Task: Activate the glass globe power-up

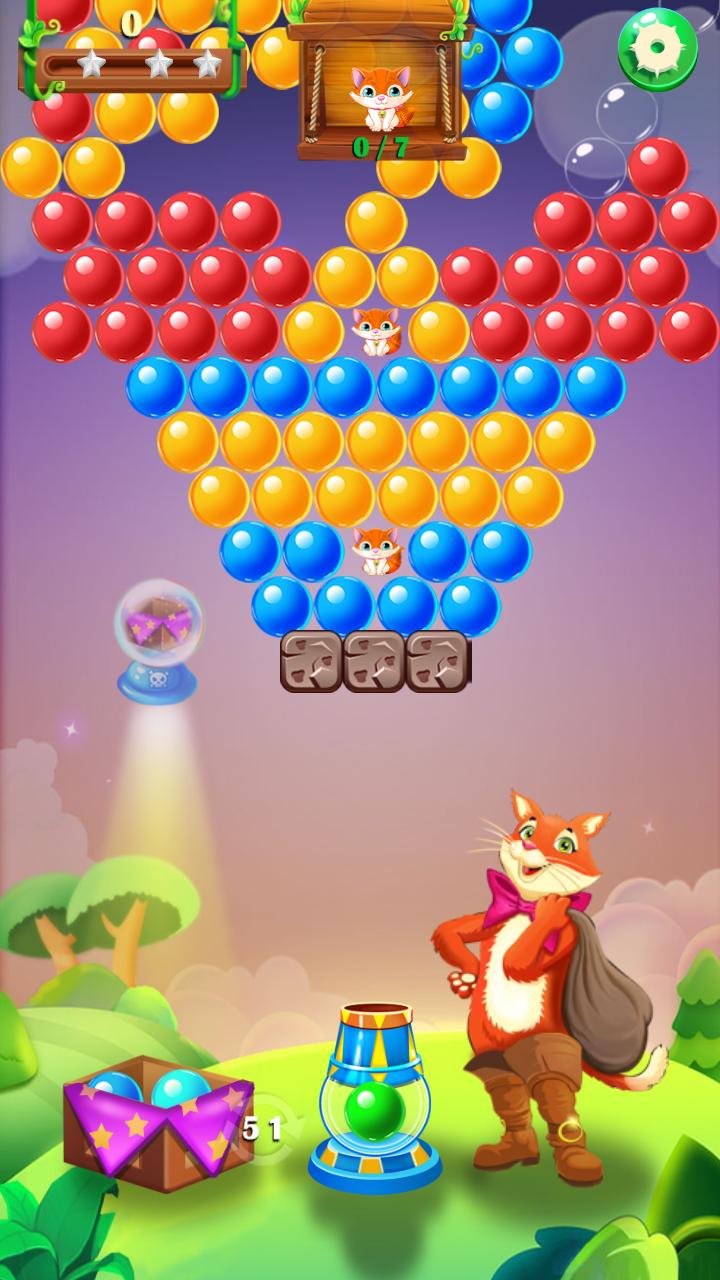Action: 158,638
